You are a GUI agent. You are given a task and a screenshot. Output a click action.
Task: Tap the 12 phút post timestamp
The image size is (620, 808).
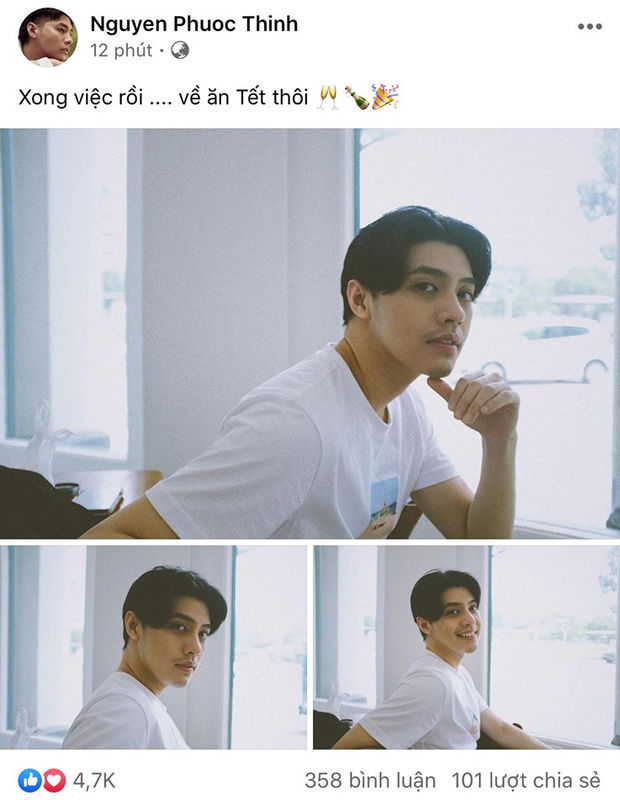120,49
